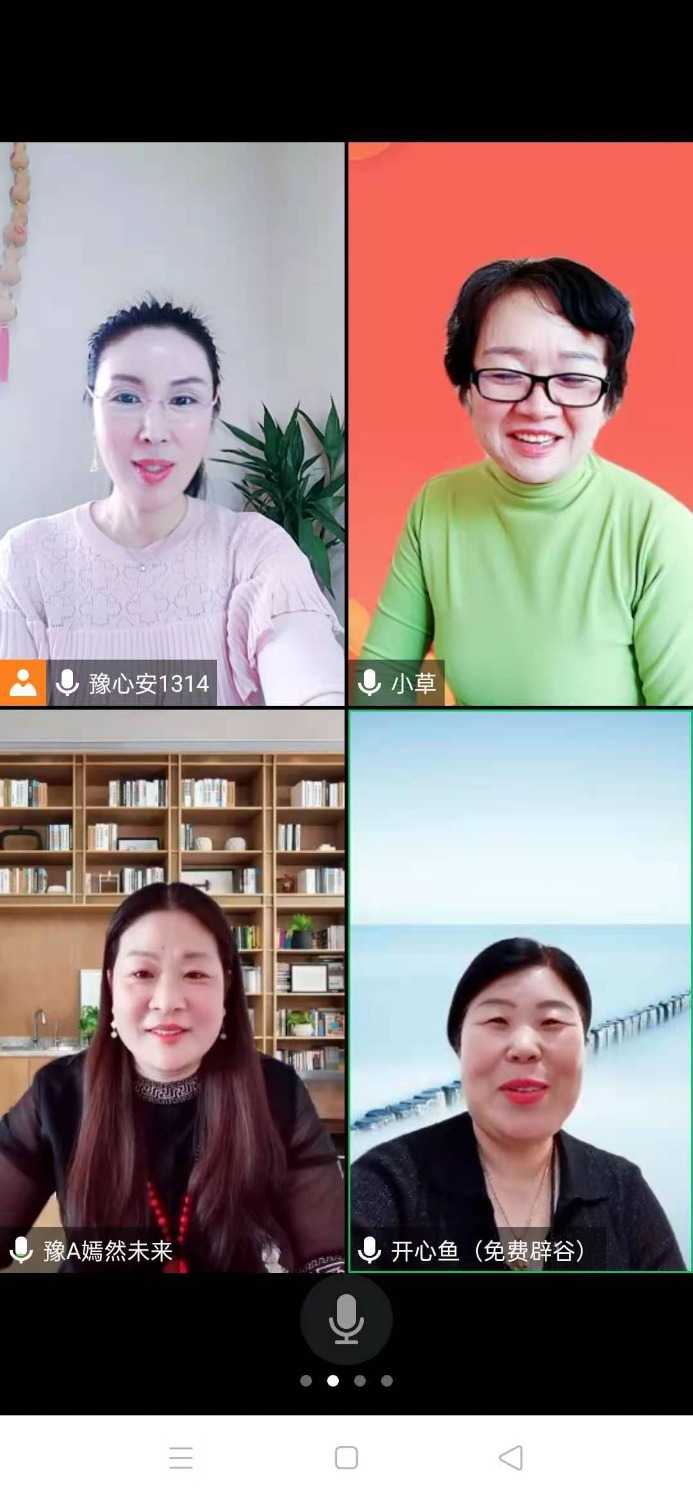Go to the home screen

346,1458
